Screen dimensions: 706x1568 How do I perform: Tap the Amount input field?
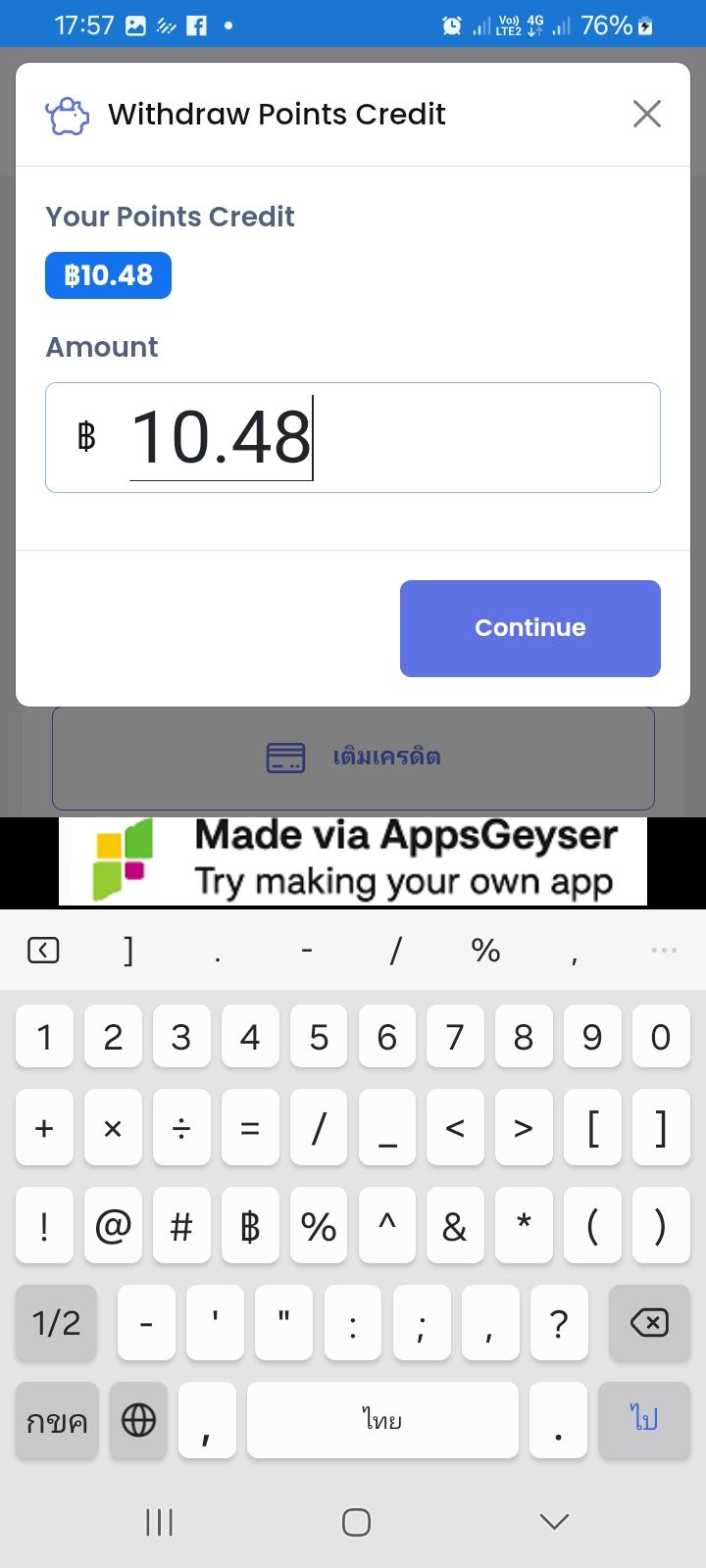(x=353, y=437)
